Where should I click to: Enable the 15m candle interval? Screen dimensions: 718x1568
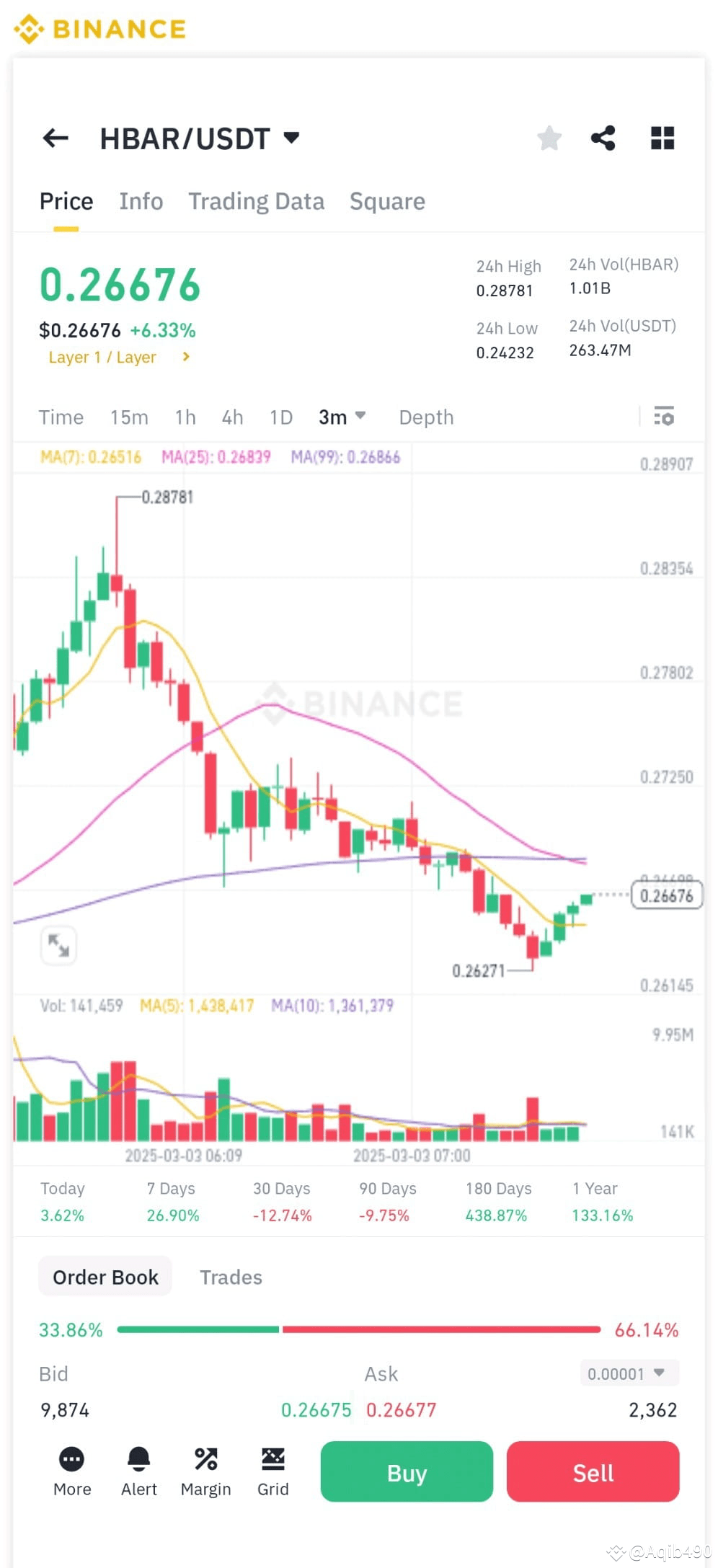[129, 417]
